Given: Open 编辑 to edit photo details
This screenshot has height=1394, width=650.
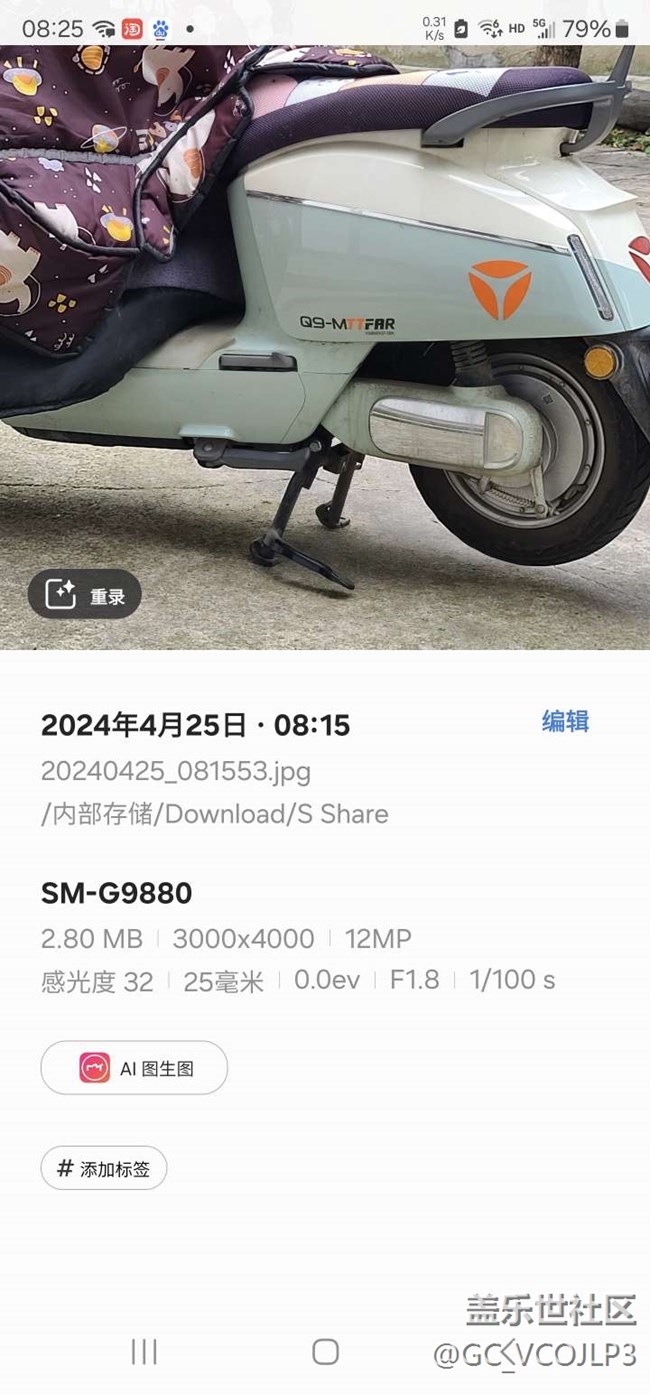Looking at the screenshot, I should point(565,722).
